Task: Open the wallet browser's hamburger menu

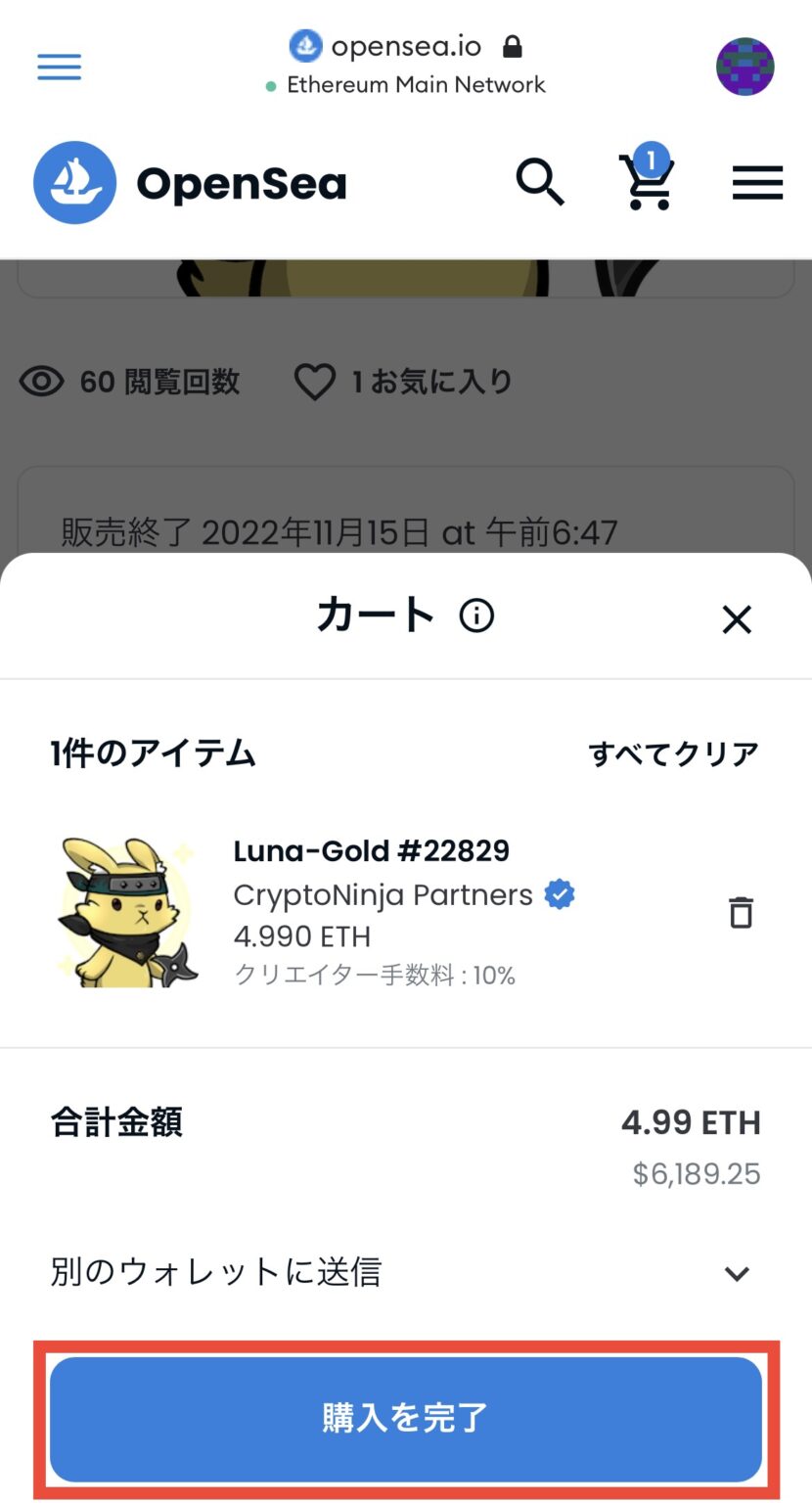Action: click(x=59, y=67)
